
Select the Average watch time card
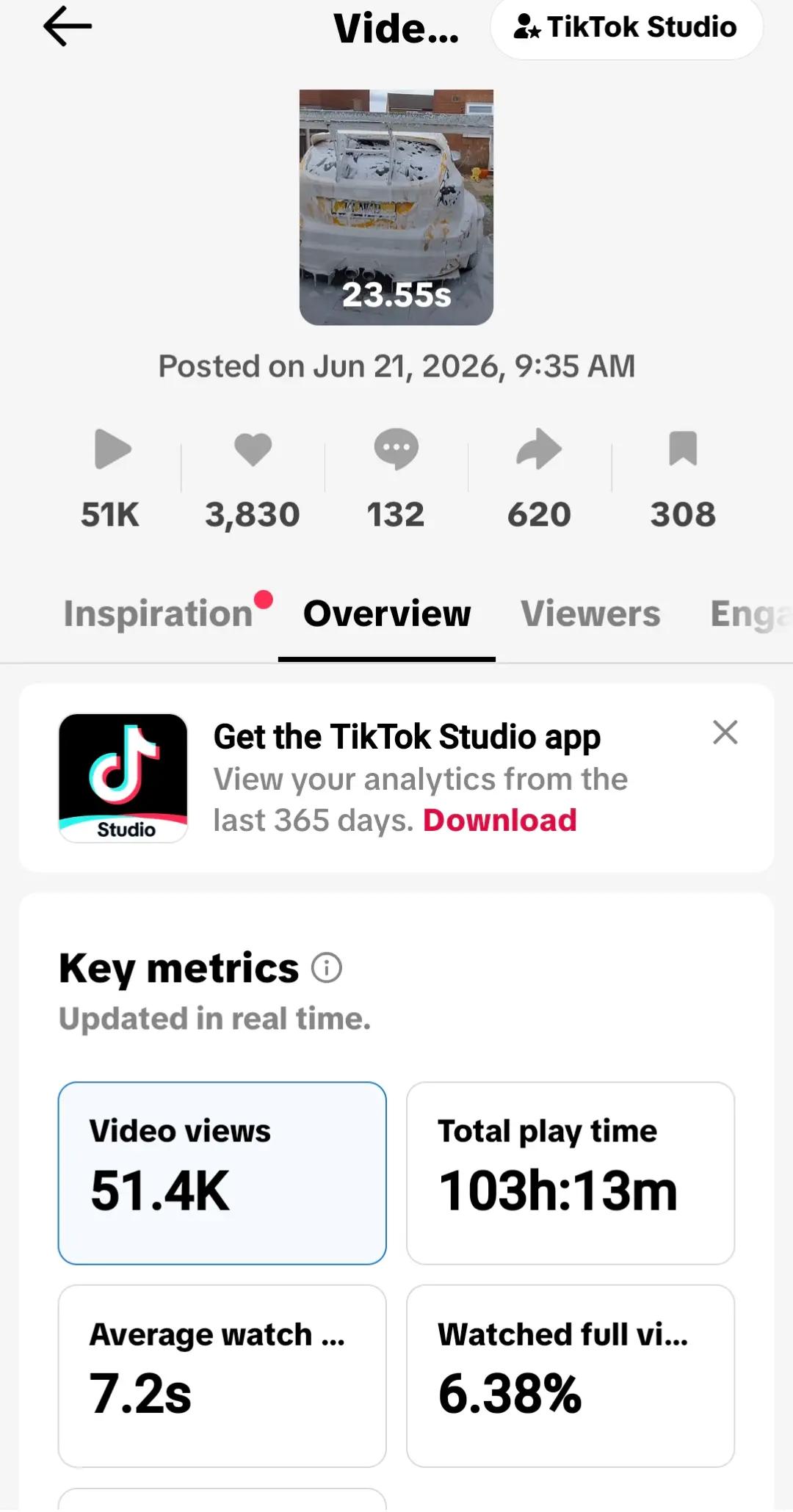pyautogui.click(x=222, y=1375)
